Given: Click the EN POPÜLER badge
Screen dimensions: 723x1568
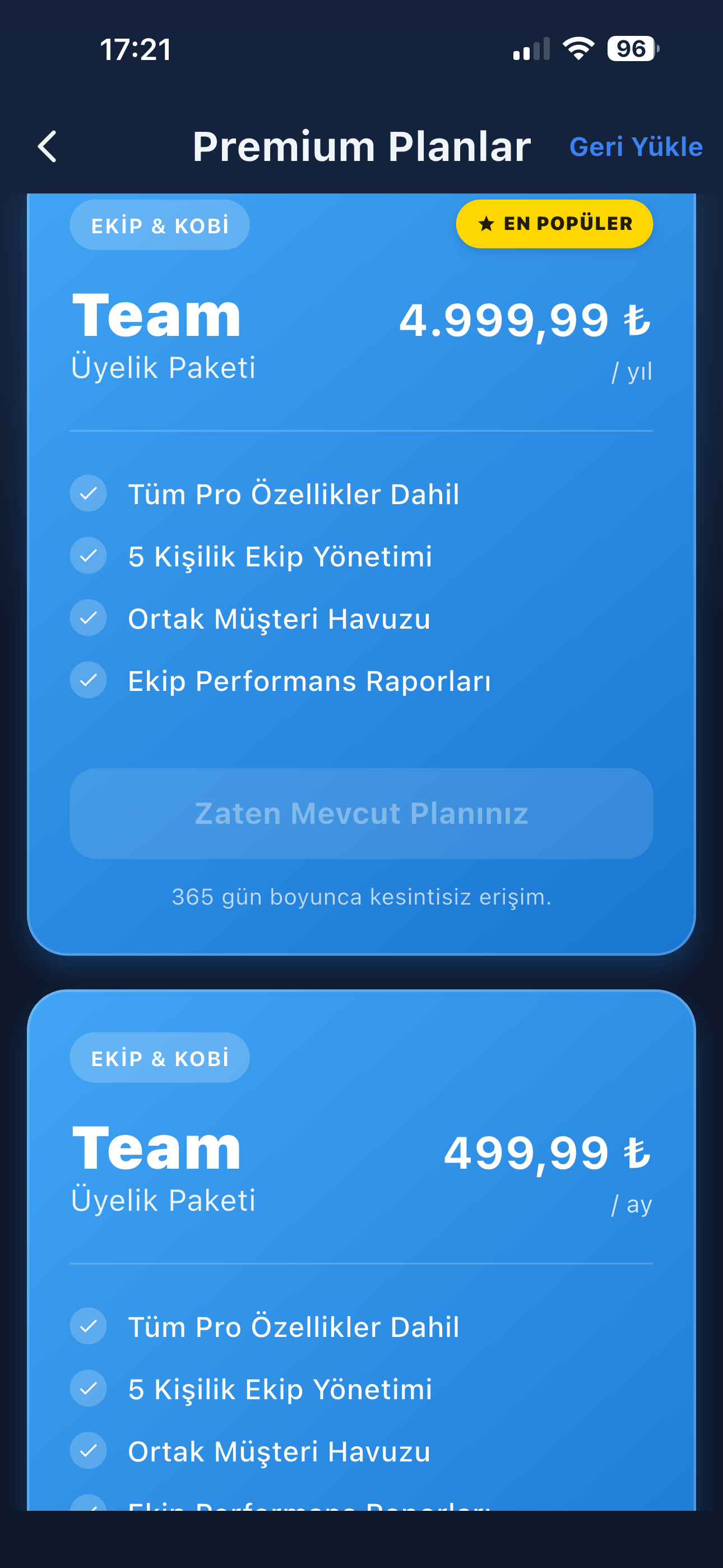Looking at the screenshot, I should (x=554, y=224).
